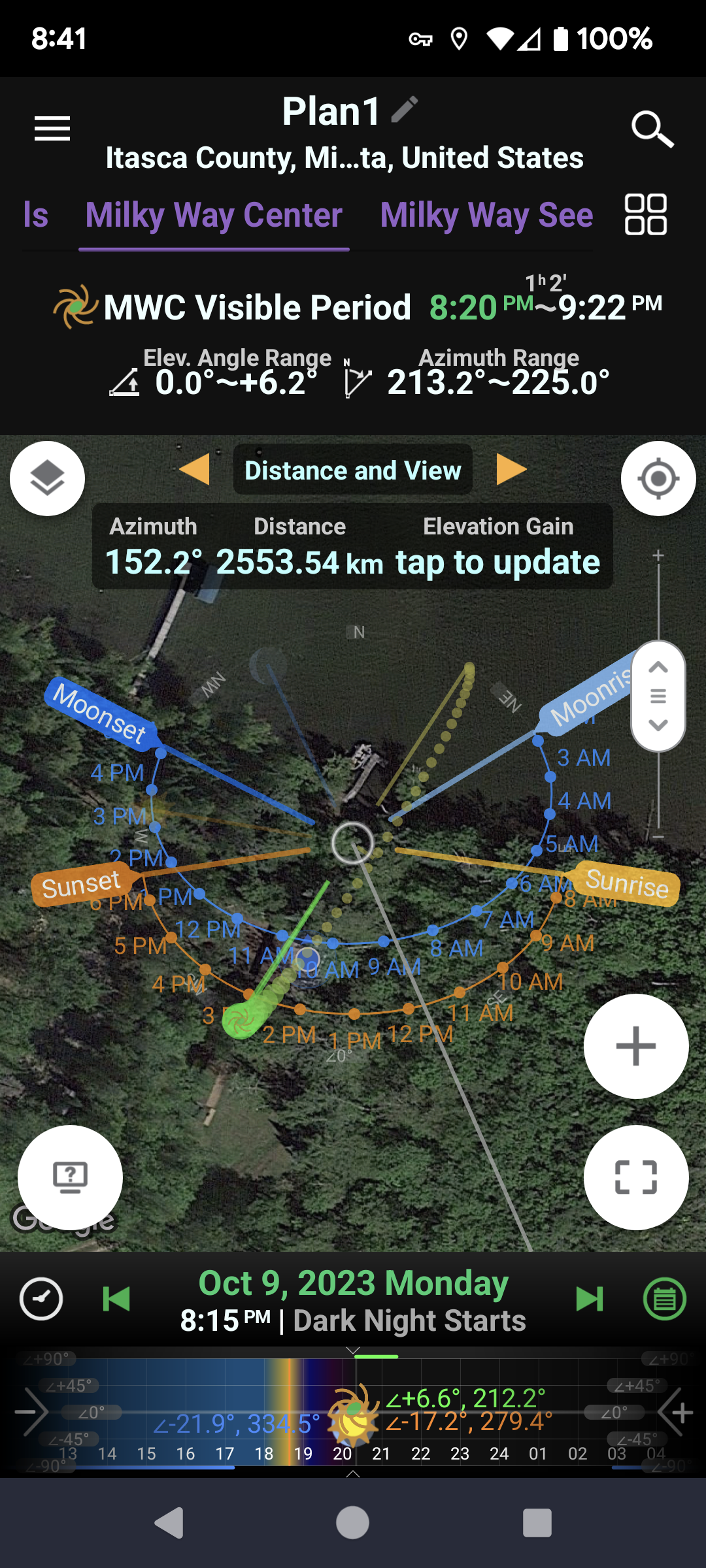
Task: Go to next panel with right orange arrow
Action: pyautogui.click(x=511, y=469)
